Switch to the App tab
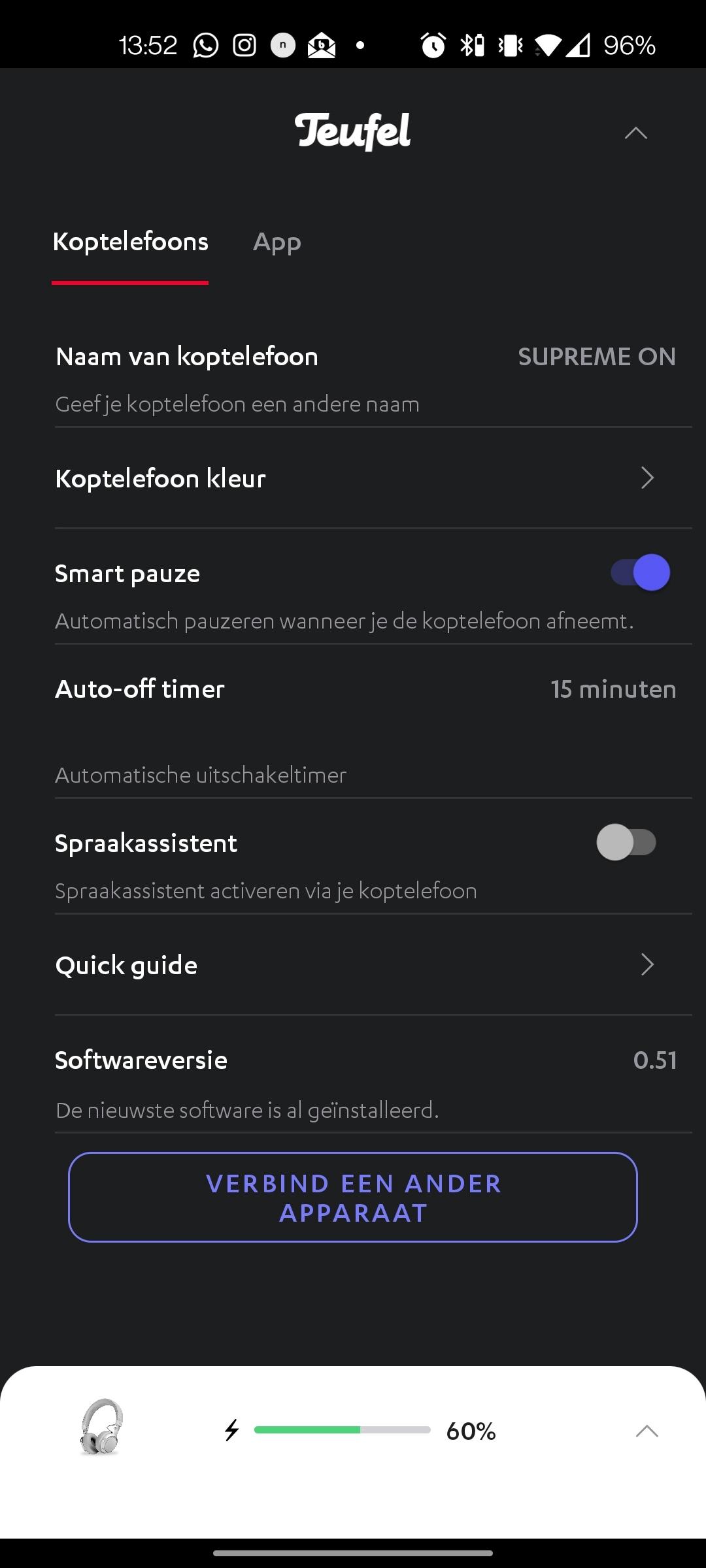The height and width of the screenshot is (1568, 706). coord(277,242)
